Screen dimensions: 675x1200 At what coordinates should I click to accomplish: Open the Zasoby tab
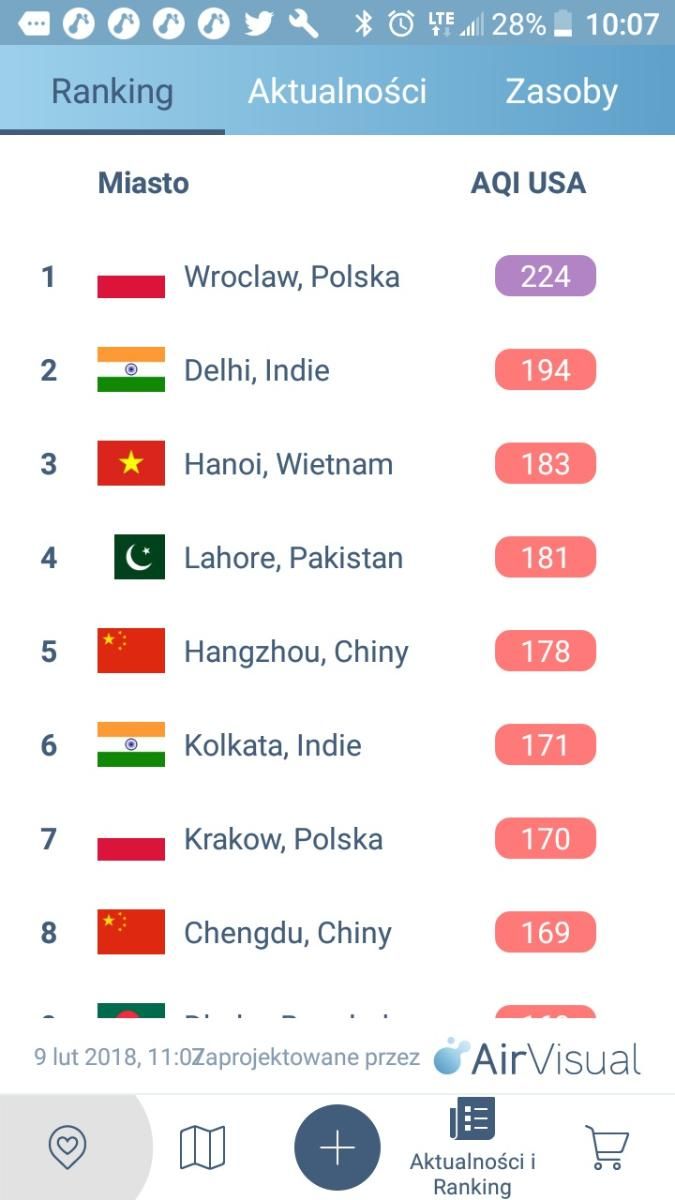[x=561, y=92]
